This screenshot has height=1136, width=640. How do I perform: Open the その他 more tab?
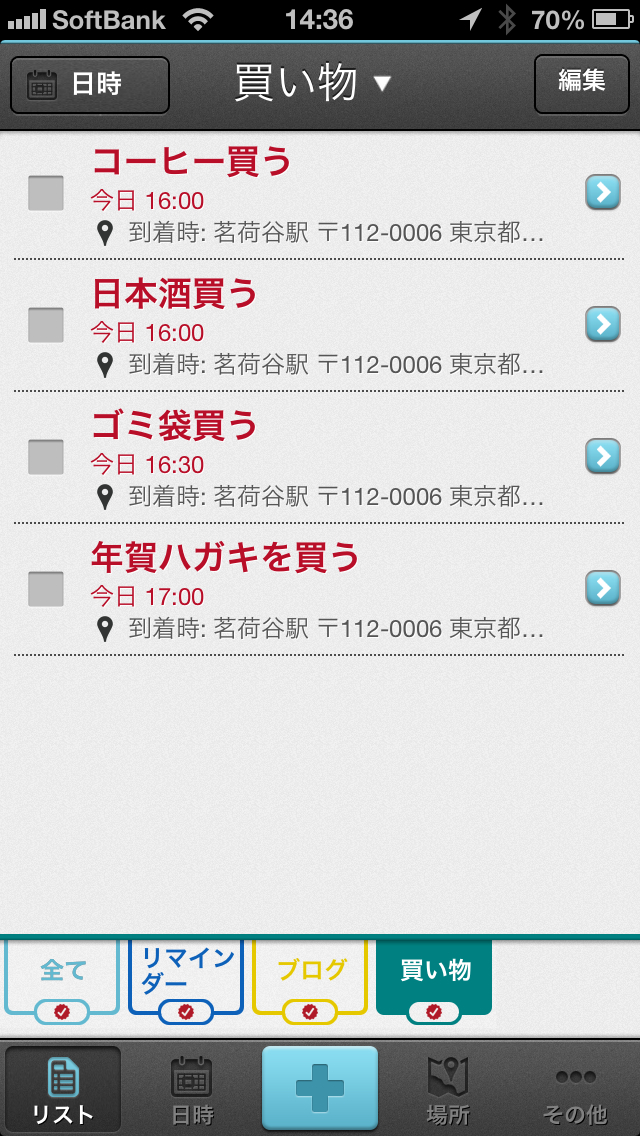[x=575, y=1090]
